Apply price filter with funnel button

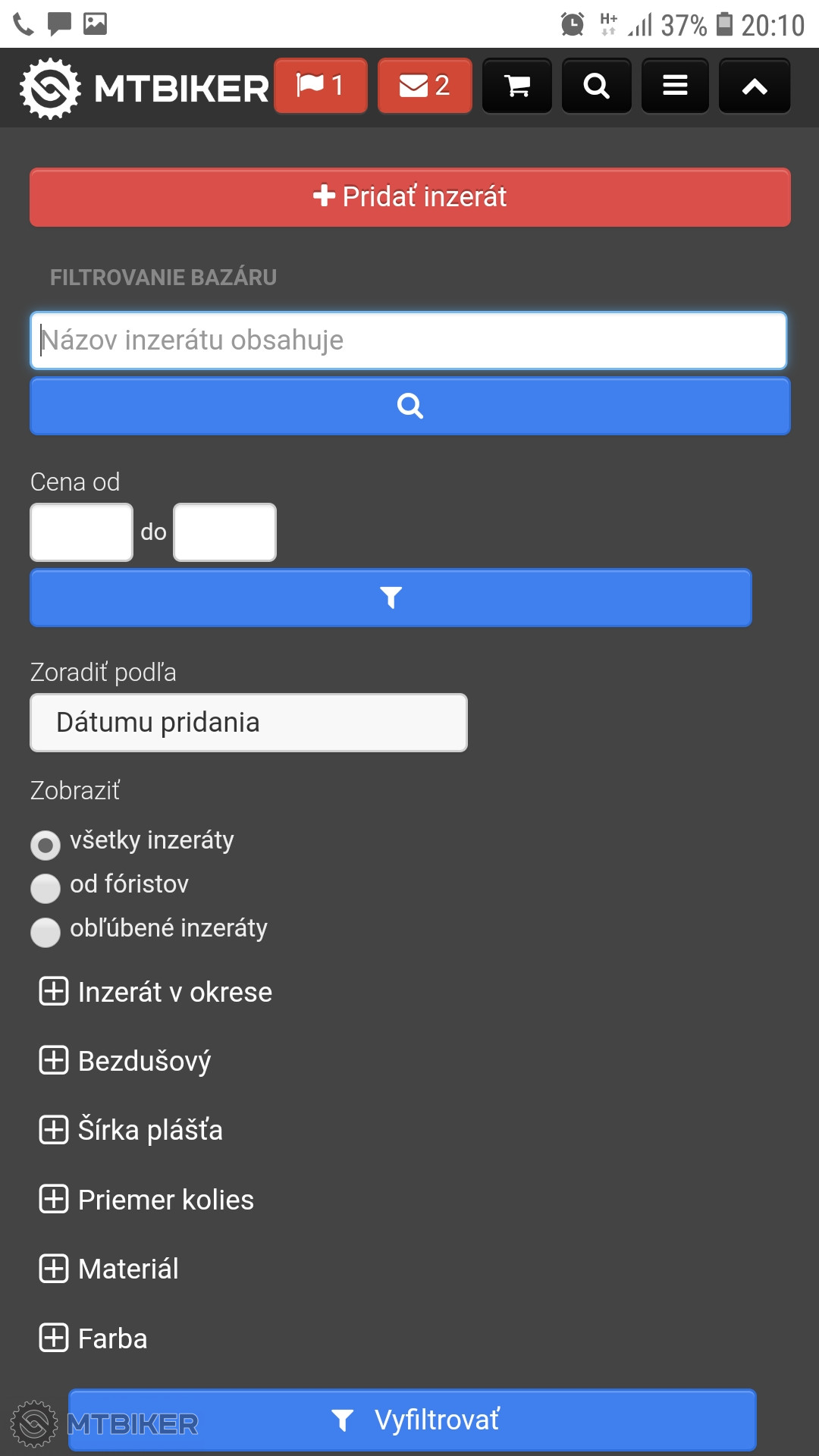pyautogui.click(x=391, y=598)
